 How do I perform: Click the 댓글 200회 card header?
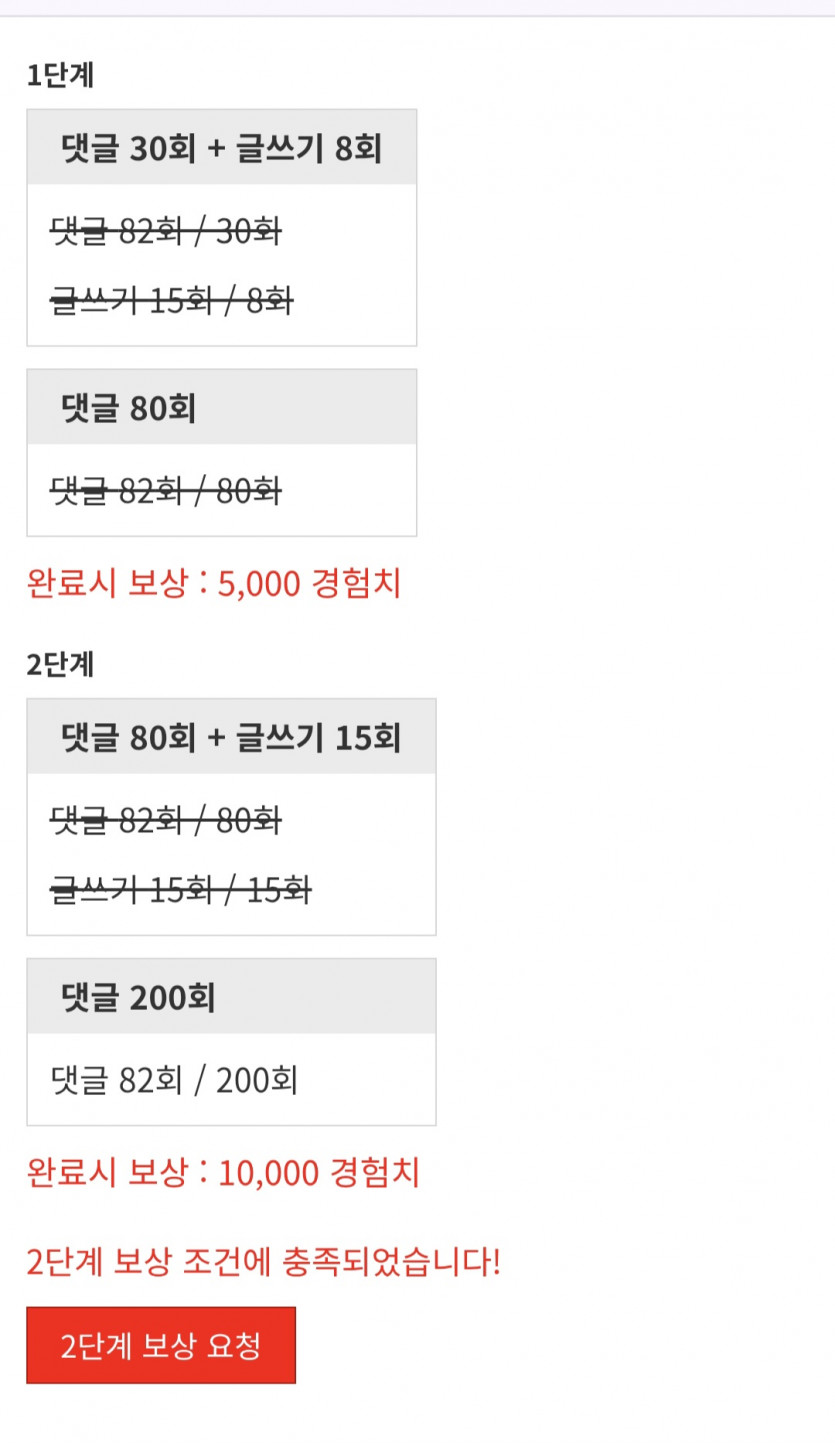click(x=230, y=995)
